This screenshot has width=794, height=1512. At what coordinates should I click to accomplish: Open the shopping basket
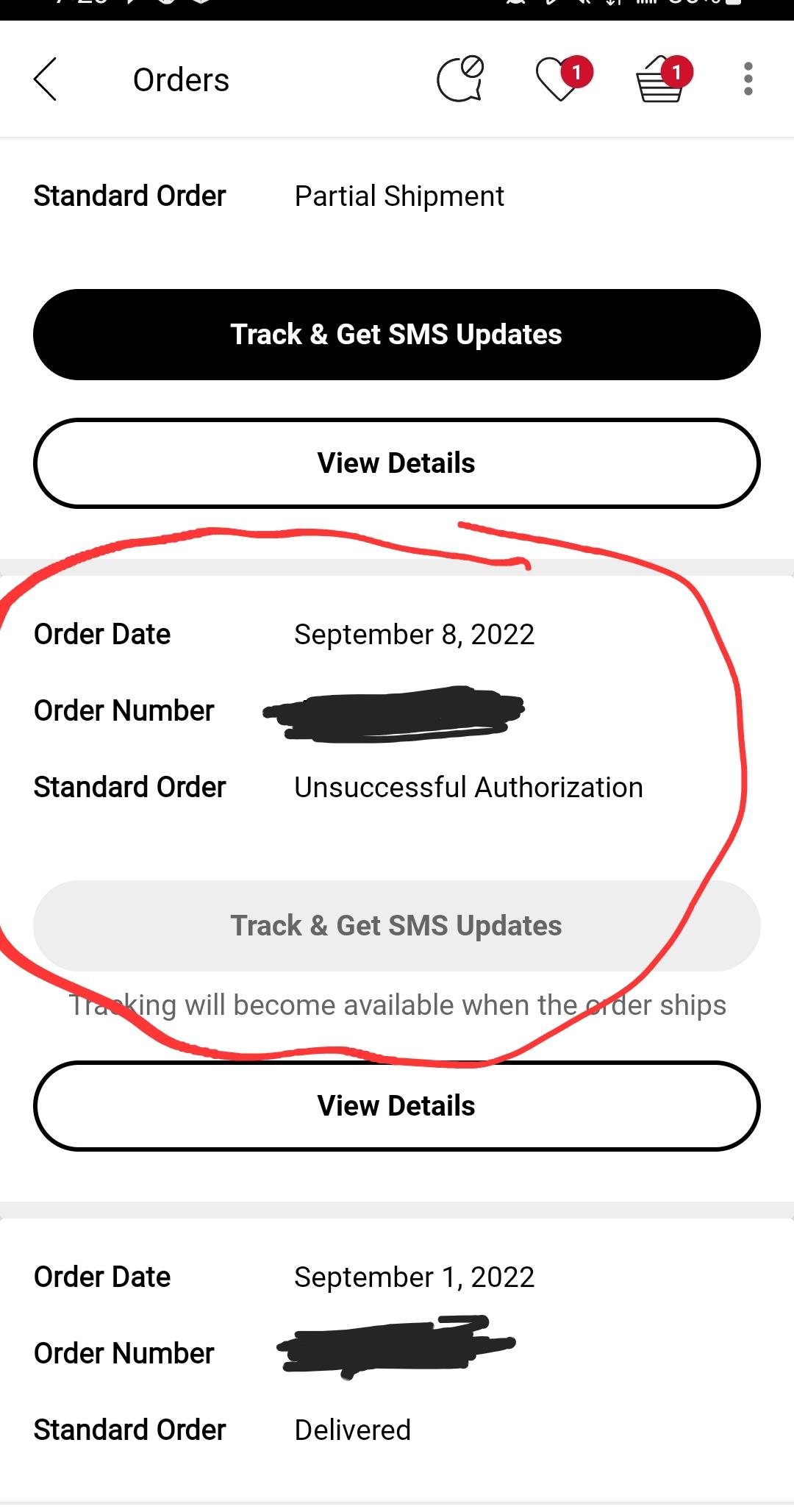coord(663,78)
